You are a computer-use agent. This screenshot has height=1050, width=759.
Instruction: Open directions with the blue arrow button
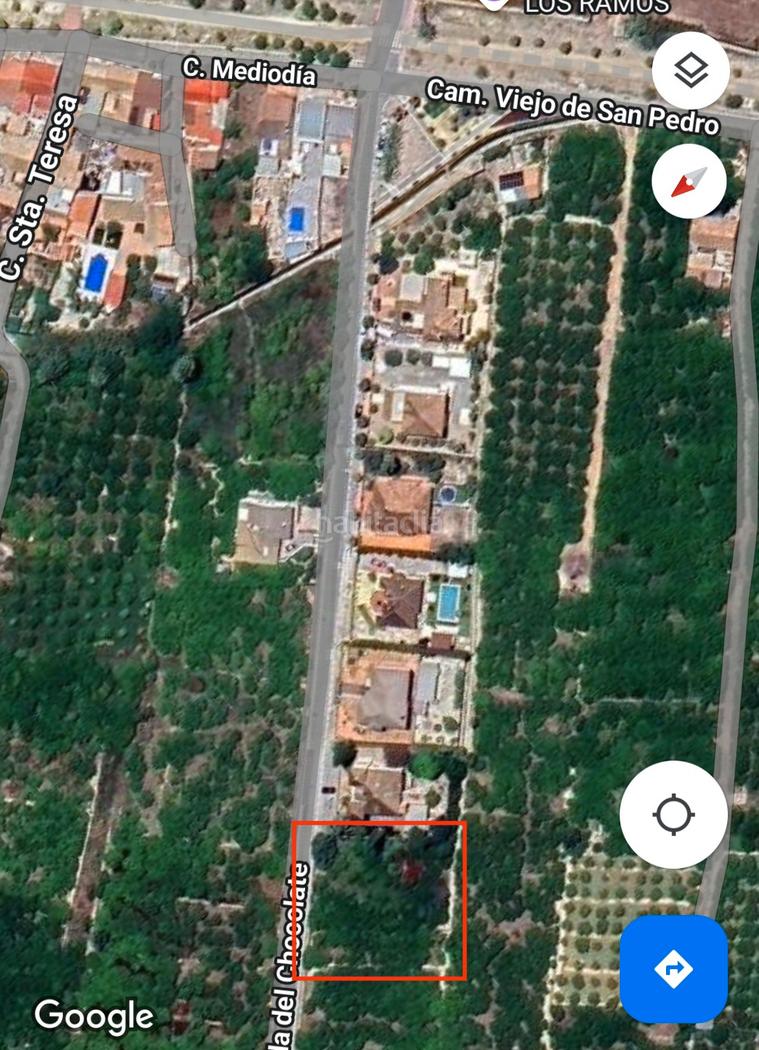673,968
